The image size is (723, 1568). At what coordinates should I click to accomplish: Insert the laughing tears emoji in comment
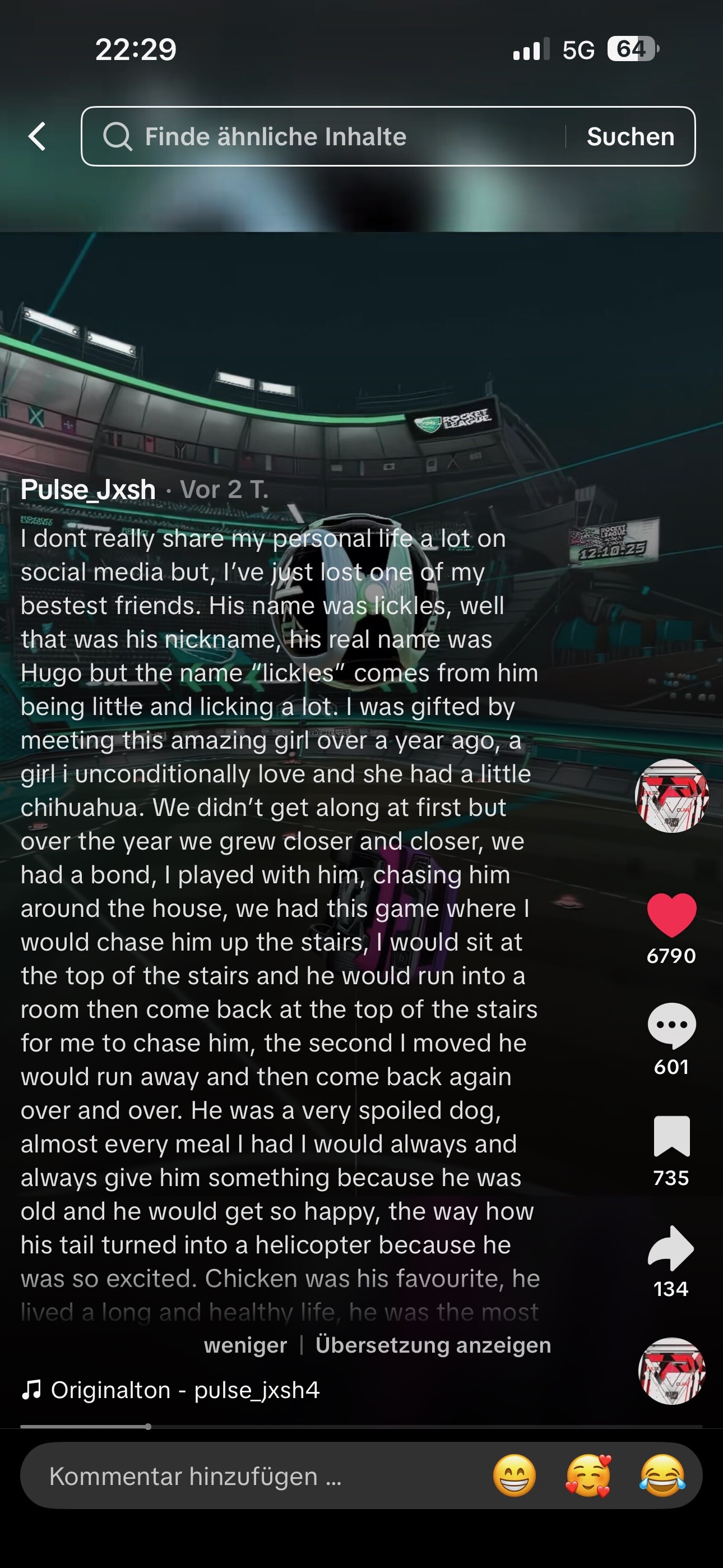click(662, 1476)
